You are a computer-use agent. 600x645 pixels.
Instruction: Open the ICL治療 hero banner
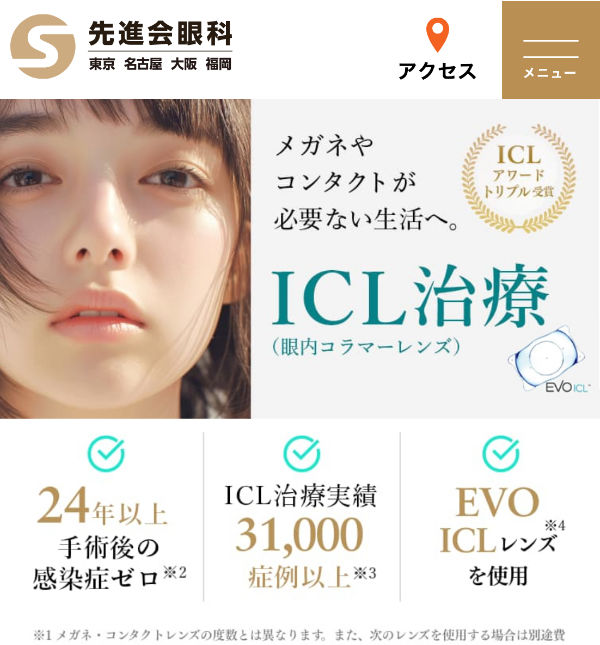[300, 258]
